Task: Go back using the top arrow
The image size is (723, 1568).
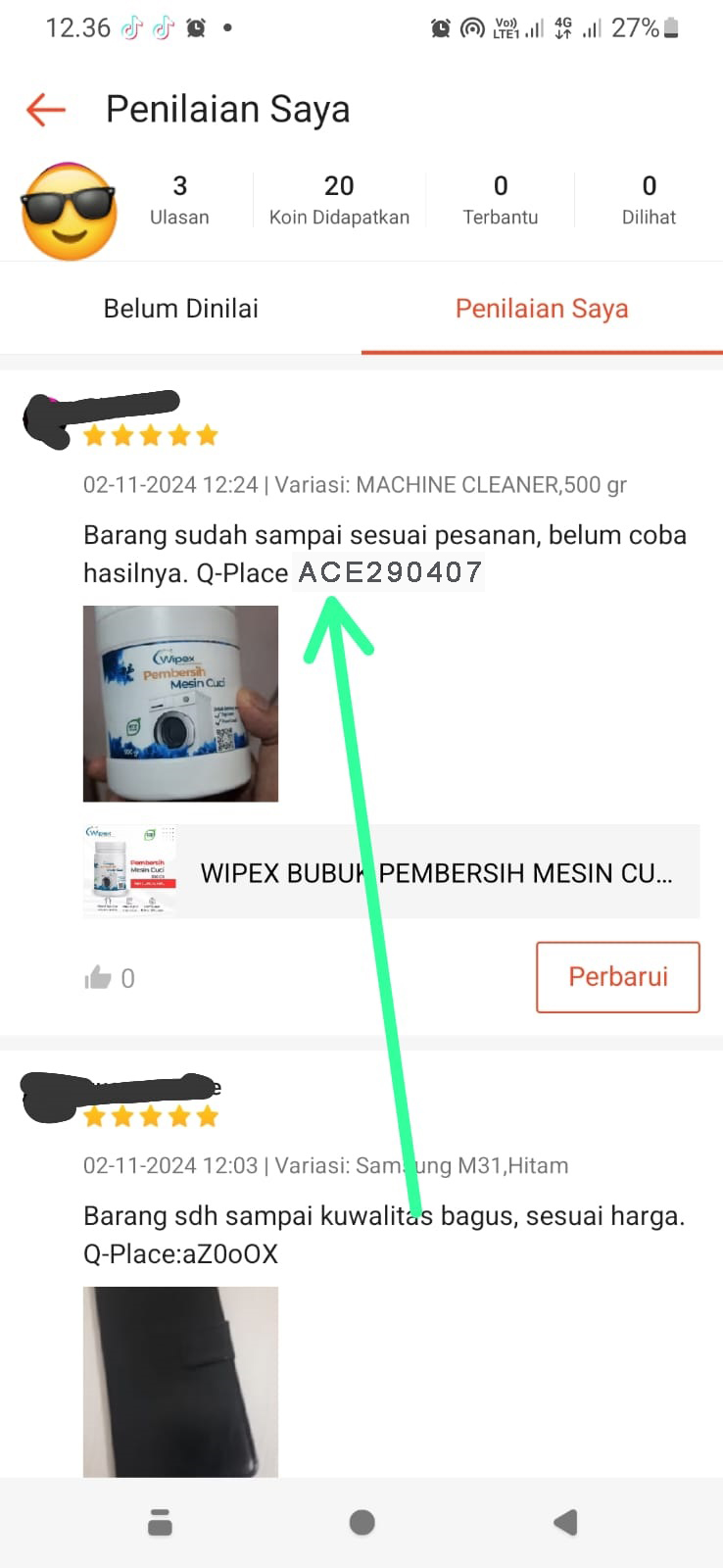Action: coord(45,110)
